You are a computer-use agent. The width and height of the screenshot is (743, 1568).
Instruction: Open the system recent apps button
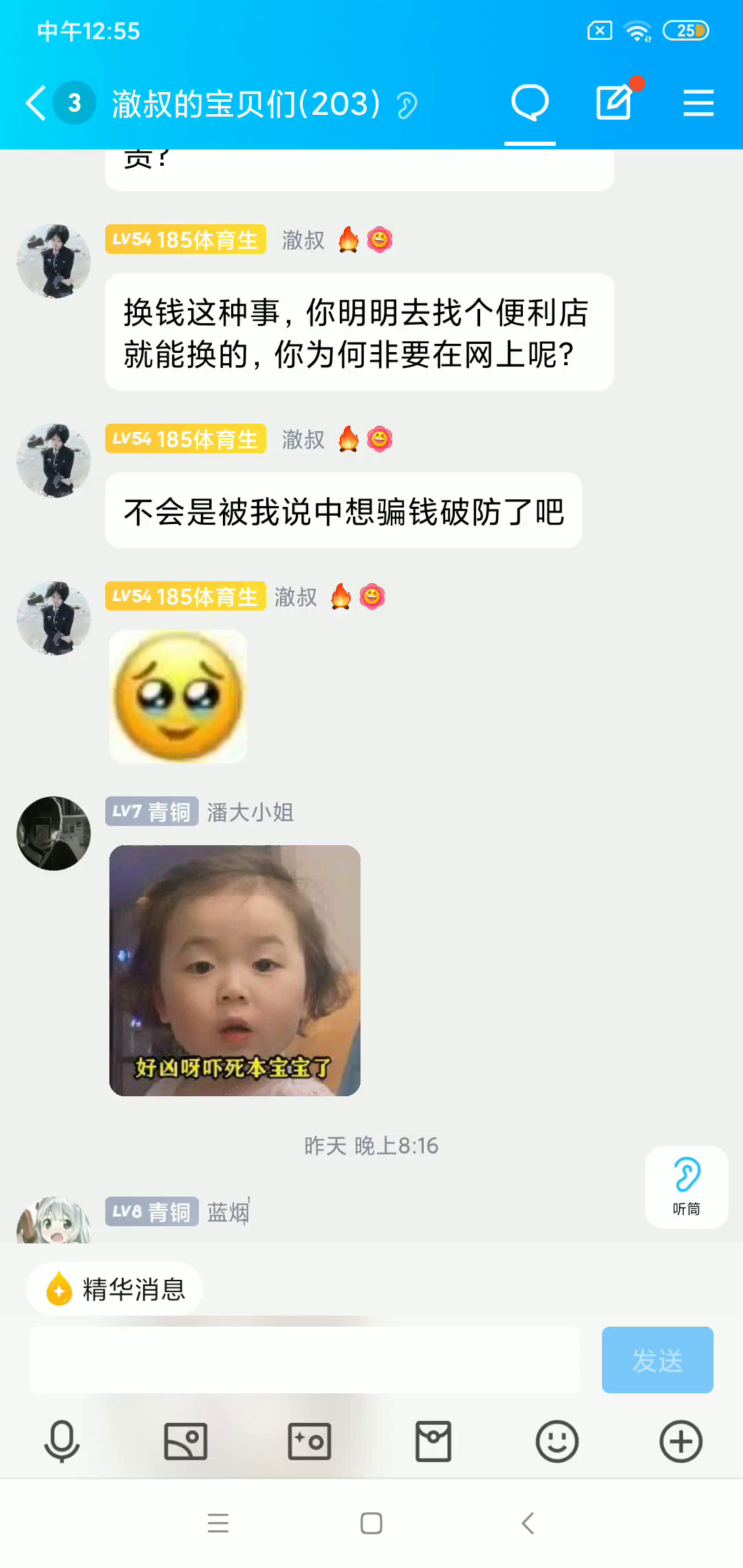[x=218, y=1523]
